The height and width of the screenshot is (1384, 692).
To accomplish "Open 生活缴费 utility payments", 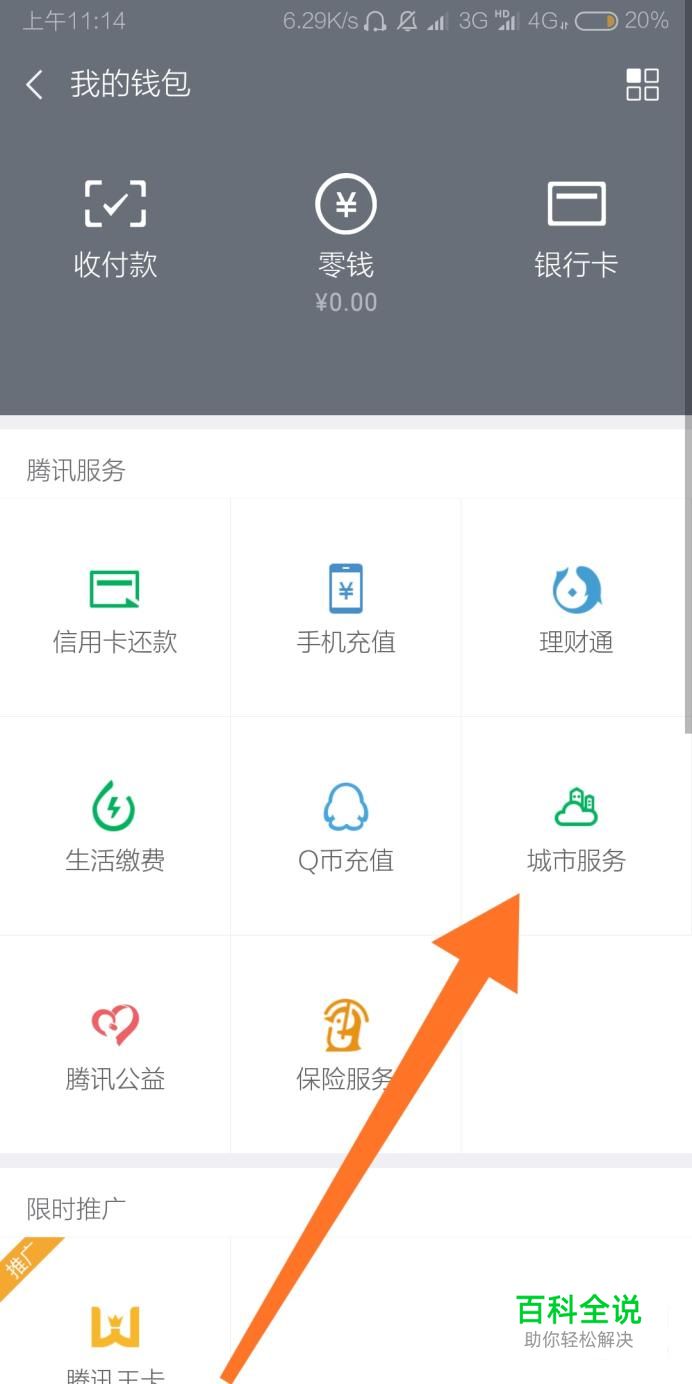I will click(x=115, y=826).
